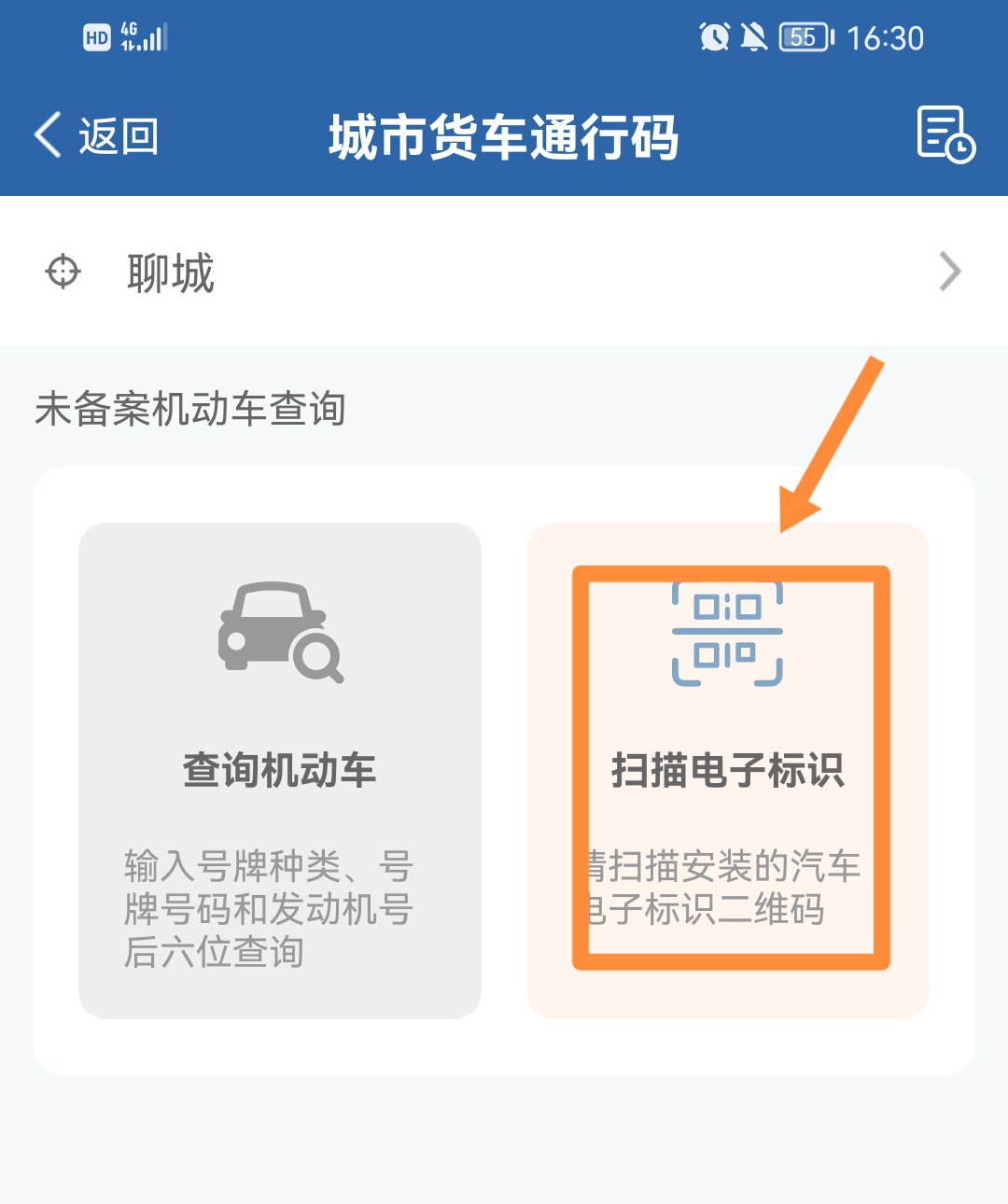
Task: Open the history records icon
Action: [945, 135]
